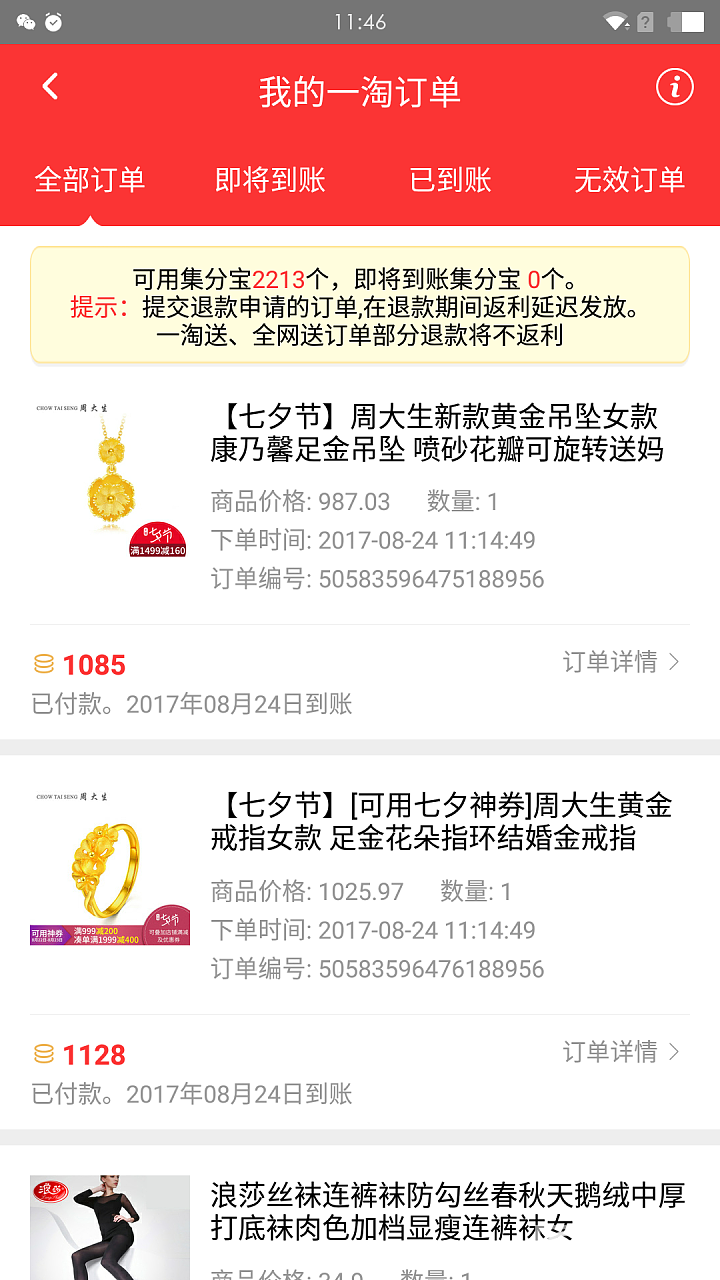Open 订单详情 for the 黄金吊坠 order
The height and width of the screenshot is (1280, 720).
coord(621,662)
